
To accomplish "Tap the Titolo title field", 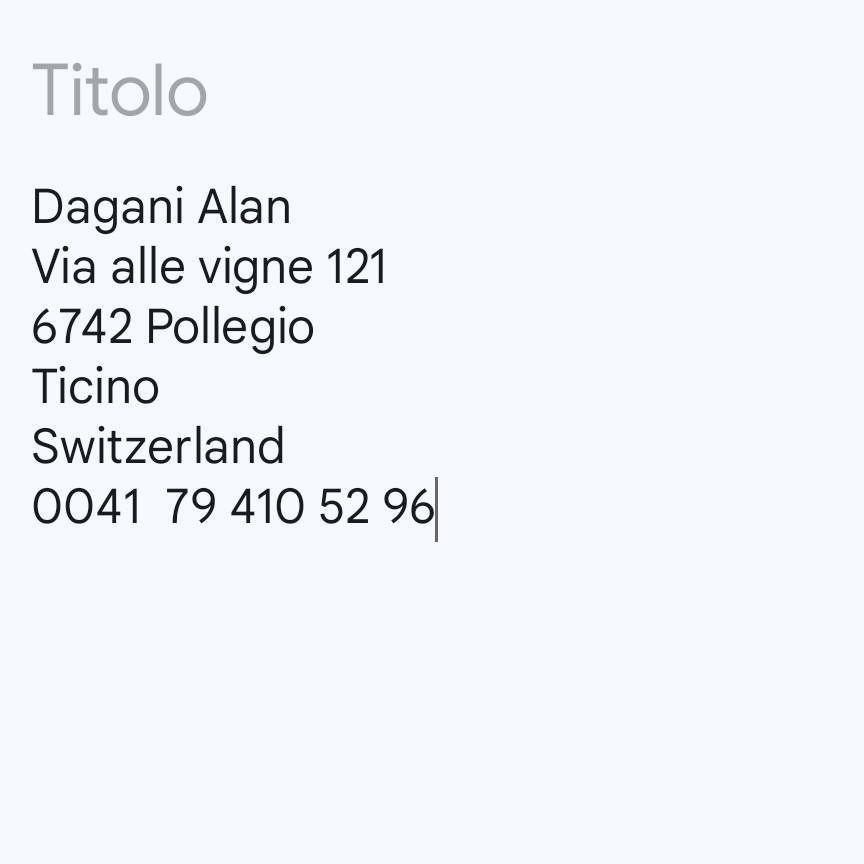I will coord(120,91).
